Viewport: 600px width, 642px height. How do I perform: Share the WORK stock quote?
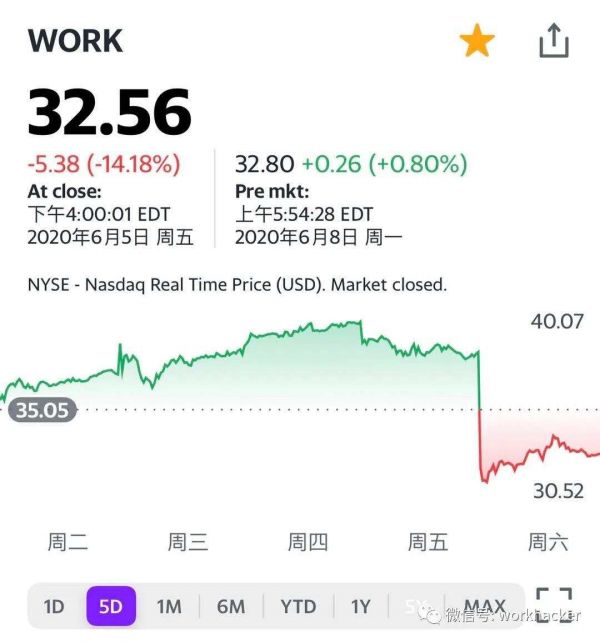[x=553, y=41]
